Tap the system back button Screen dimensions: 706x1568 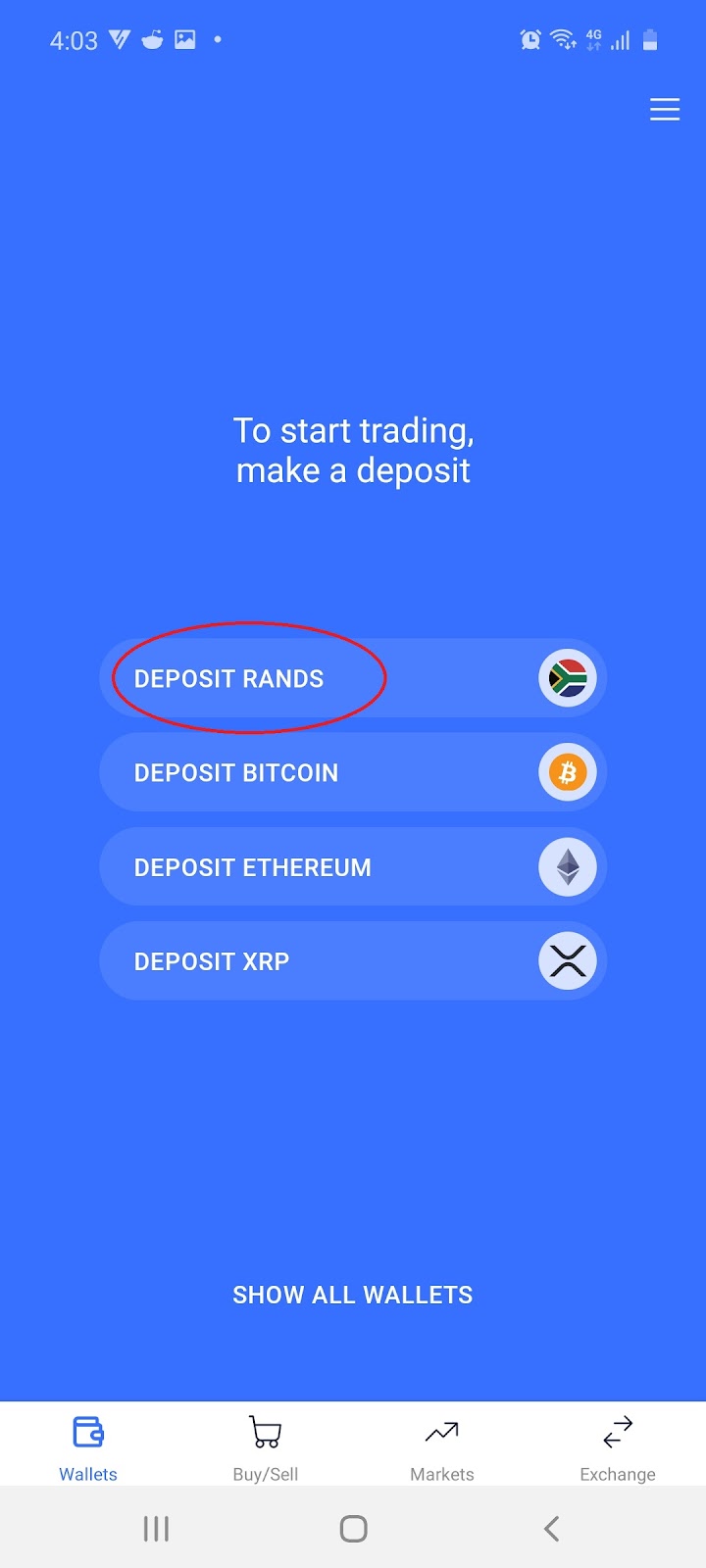[x=551, y=1529]
